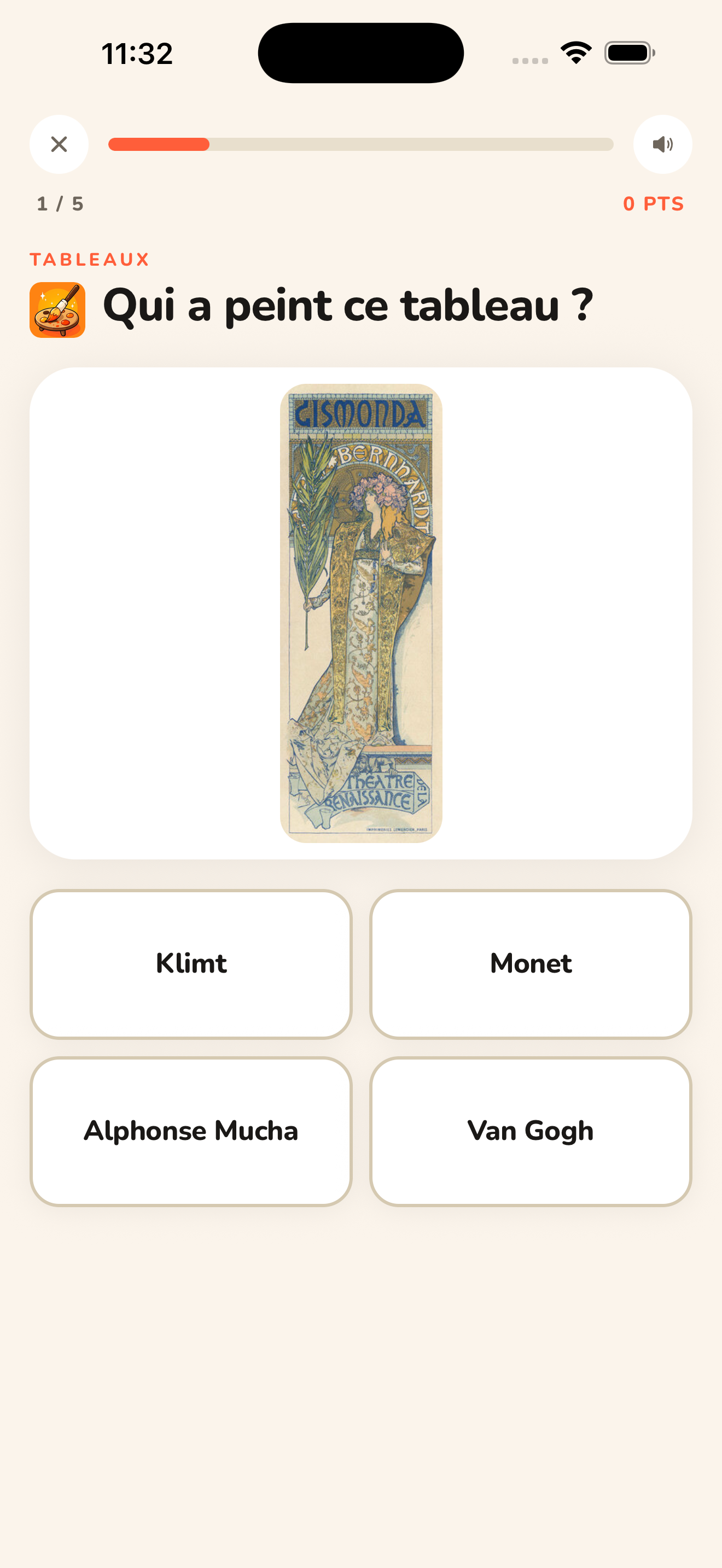Pick Alphonse Mucha as the painter
This screenshot has height=1568, width=722.
pyautogui.click(x=191, y=1132)
